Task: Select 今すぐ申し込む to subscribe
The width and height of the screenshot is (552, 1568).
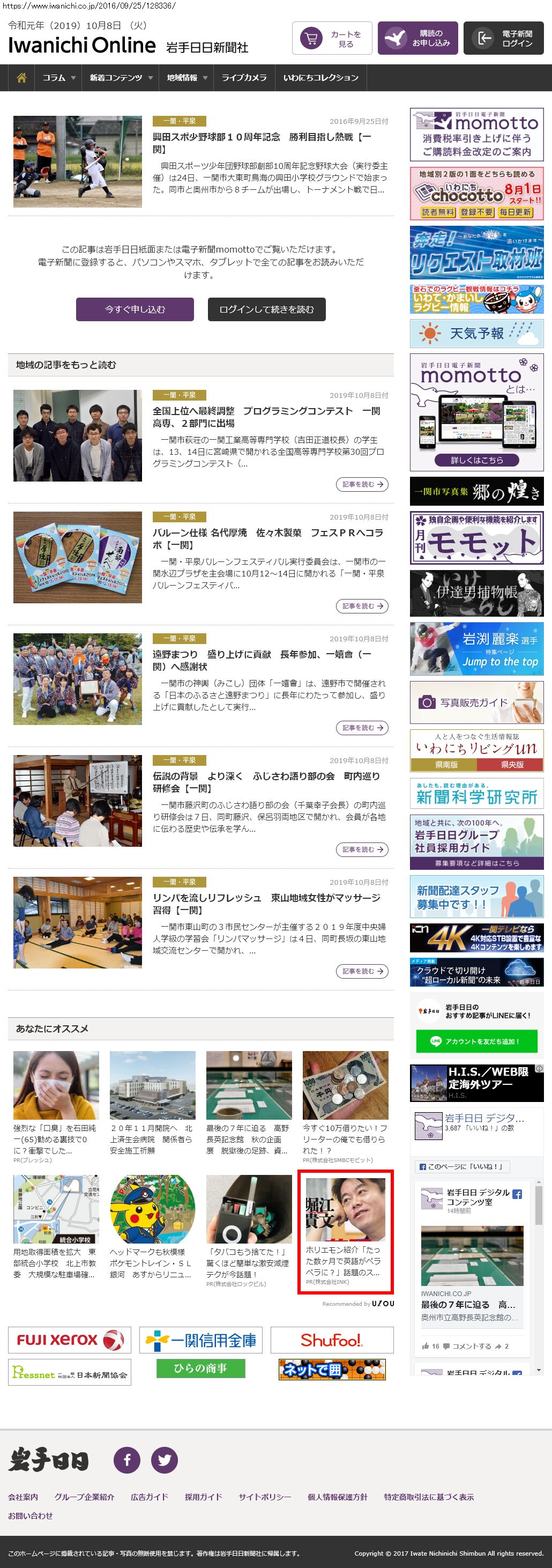Action: tap(135, 309)
